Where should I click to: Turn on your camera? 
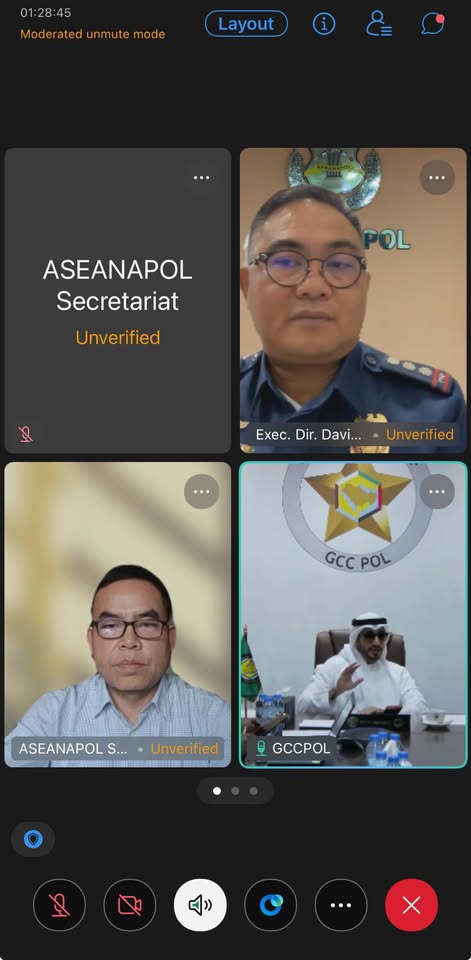(x=130, y=905)
